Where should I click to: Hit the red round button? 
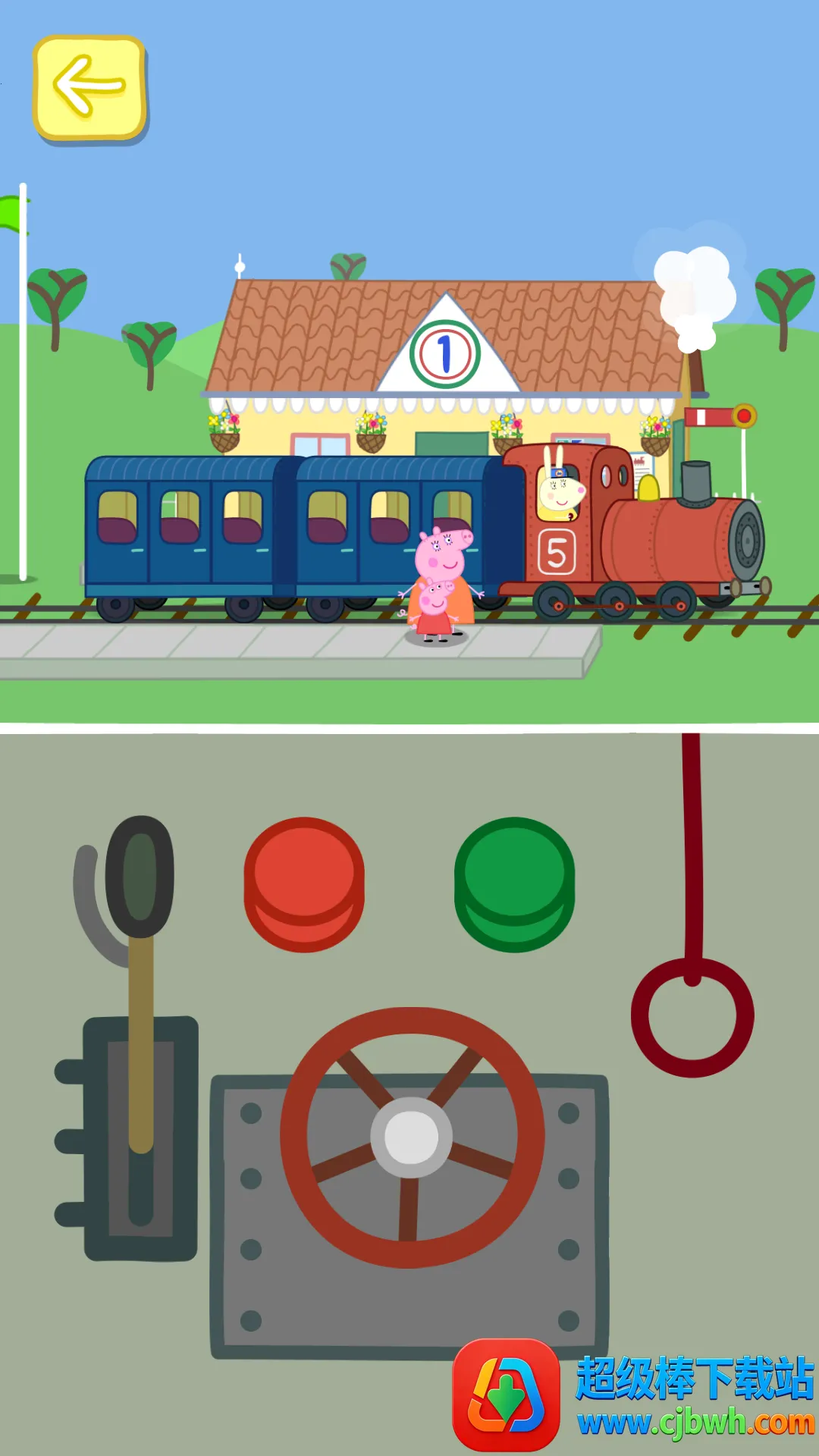coord(304,883)
